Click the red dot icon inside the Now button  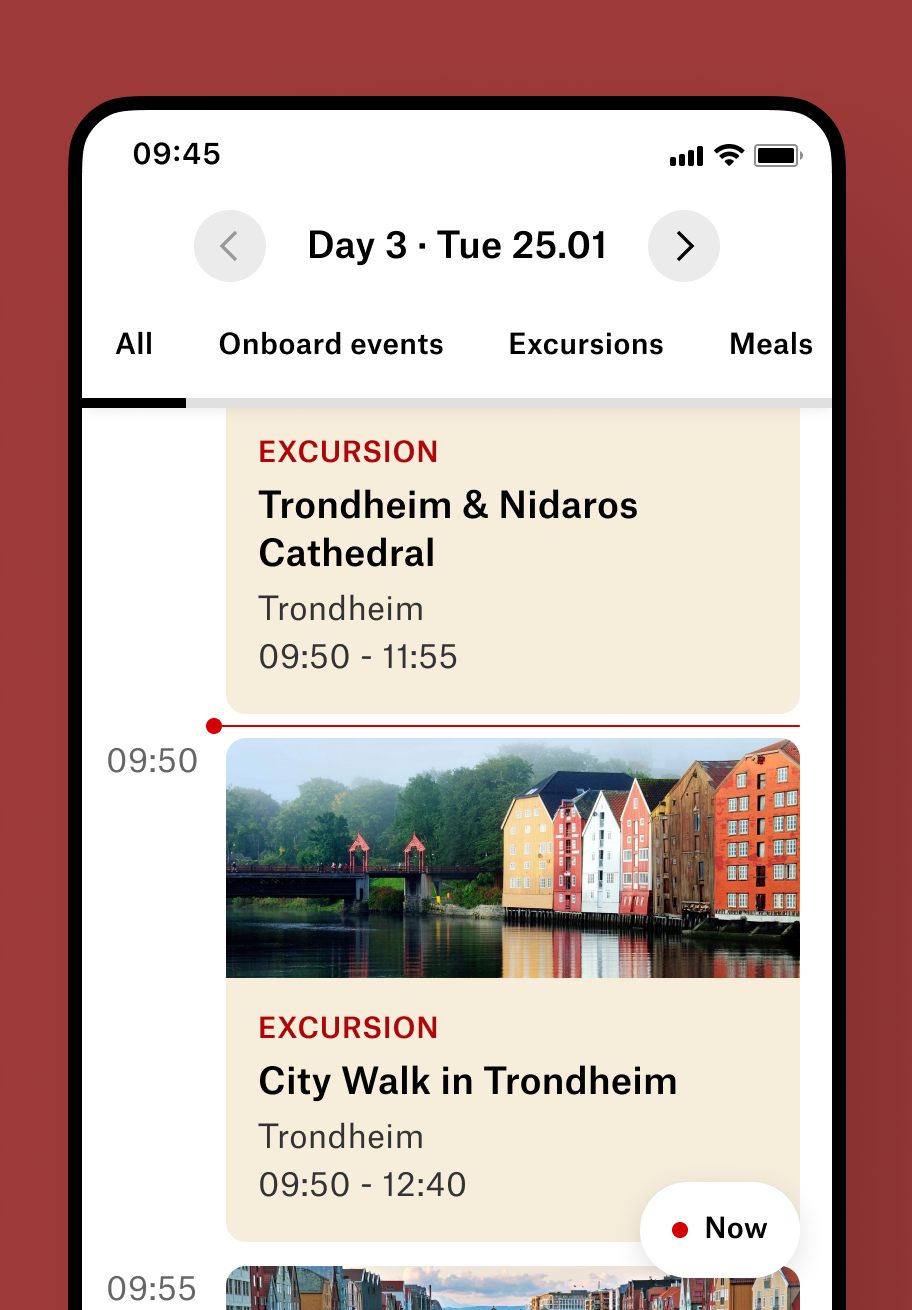click(682, 1227)
